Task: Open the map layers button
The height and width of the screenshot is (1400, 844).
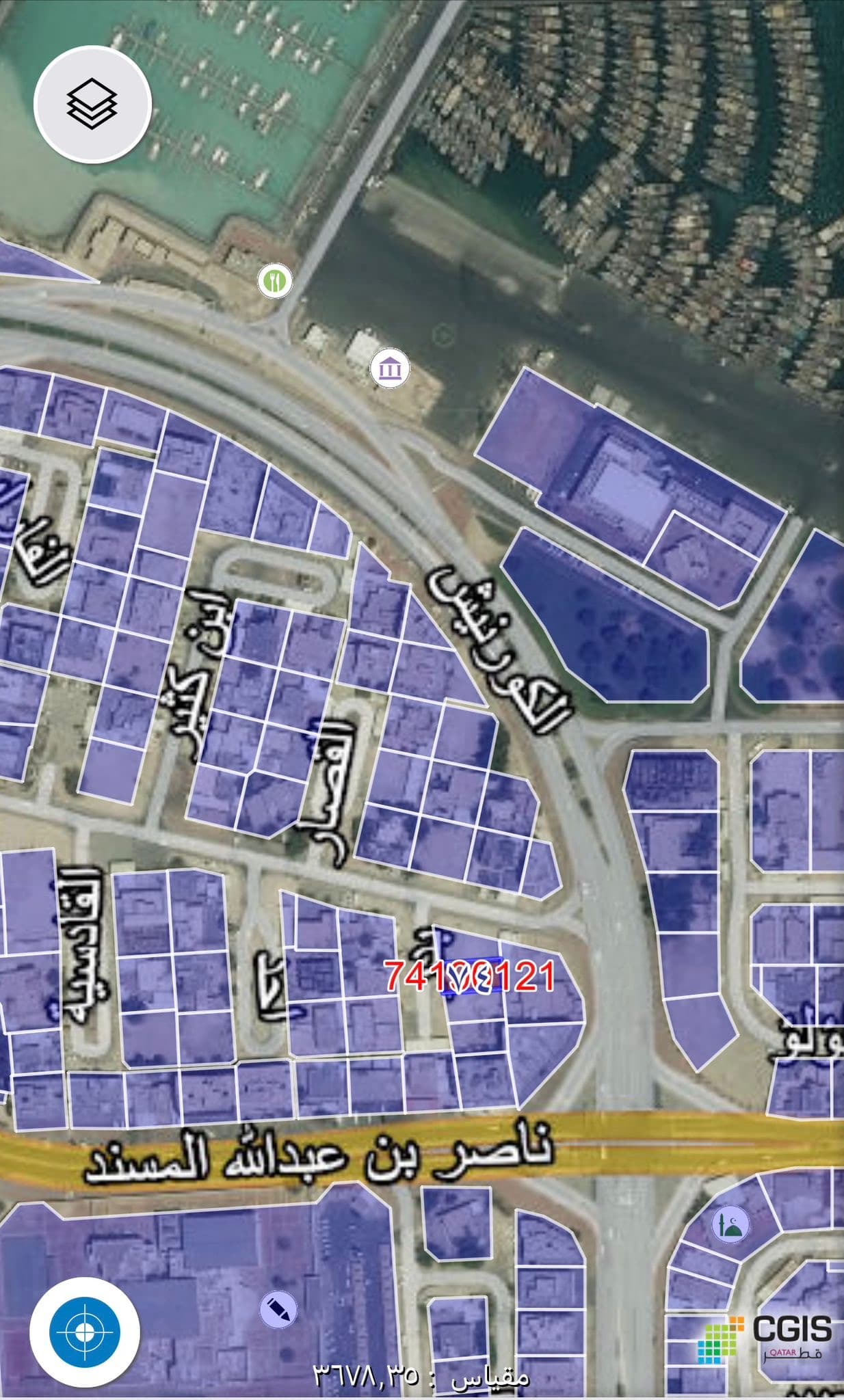Action: pos(92,105)
